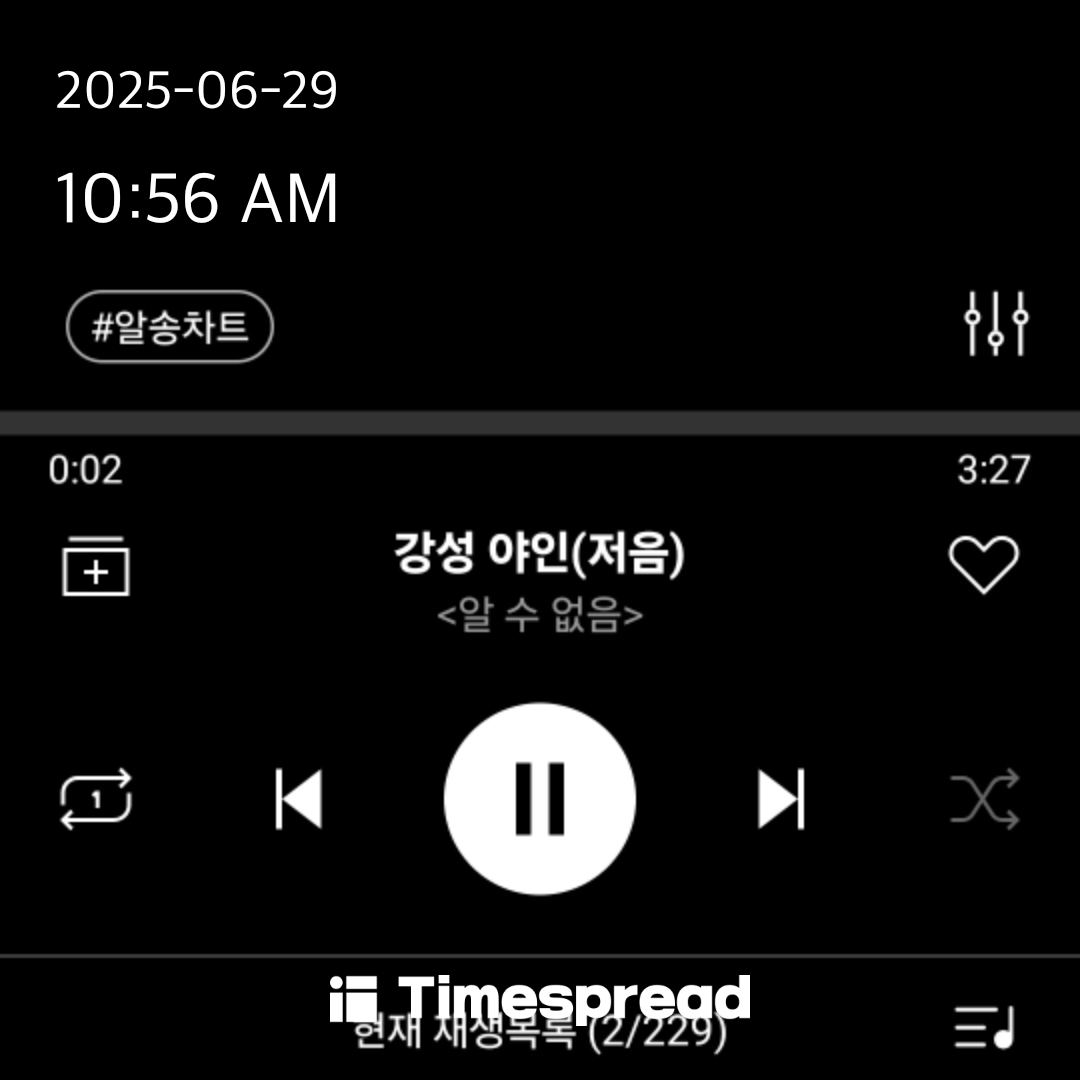Open the equalizer settings icon
The height and width of the screenshot is (1080, 1080).
point(996,325)
